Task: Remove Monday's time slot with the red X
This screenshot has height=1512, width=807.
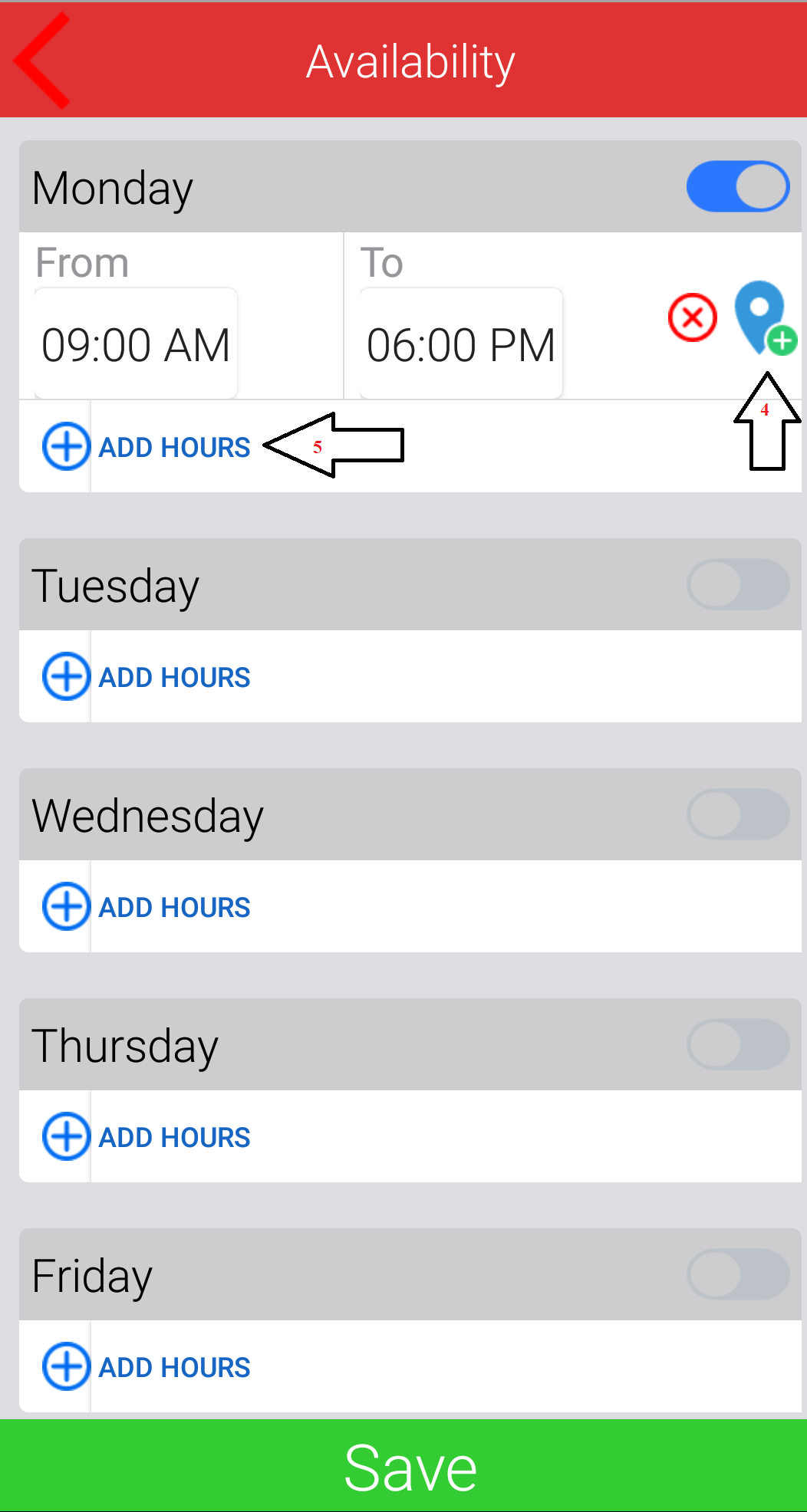Action: [x=692, y=317]
